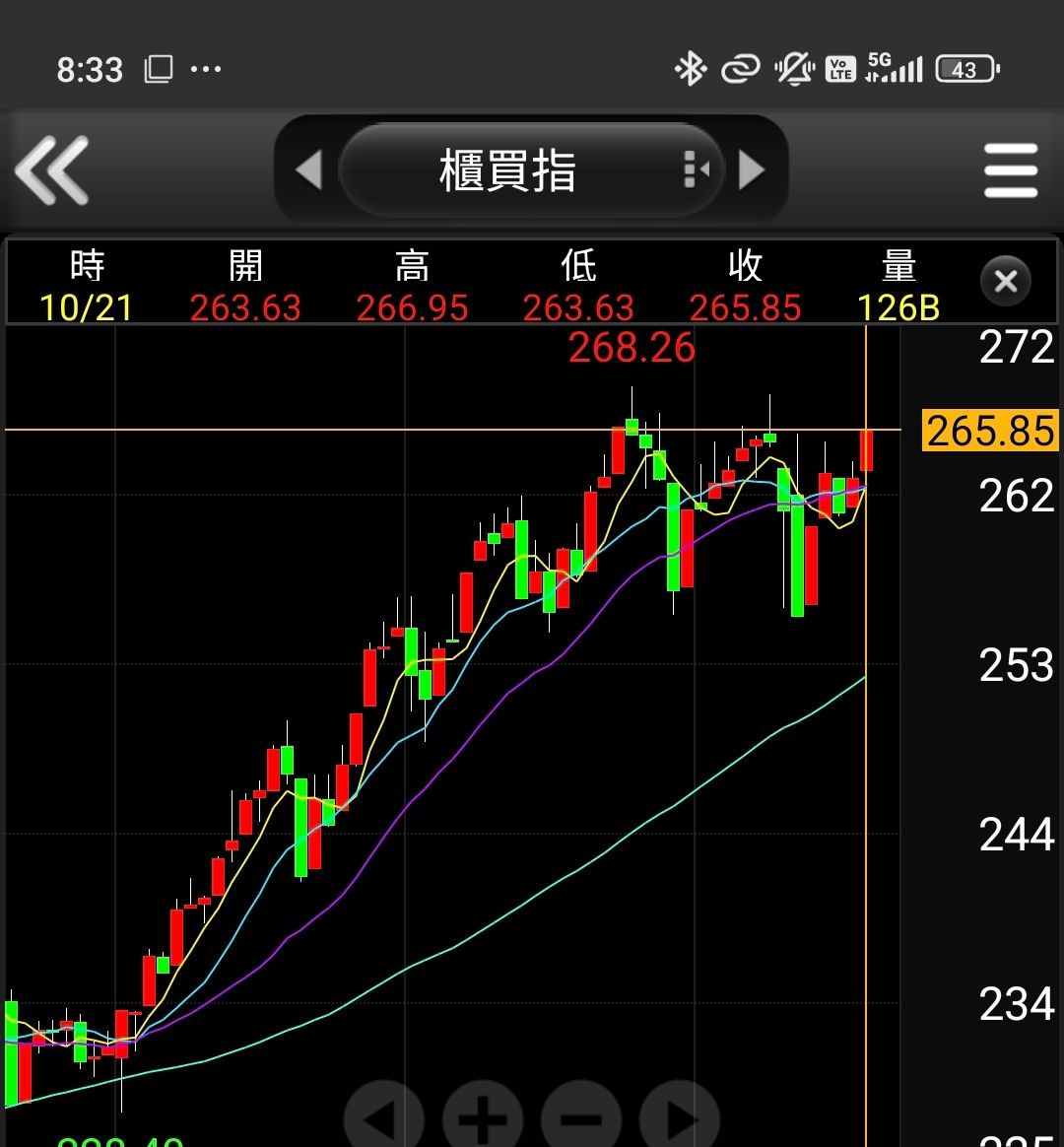Close the price info bar
The image size is (1064, 1147).
pos(1006,283)
